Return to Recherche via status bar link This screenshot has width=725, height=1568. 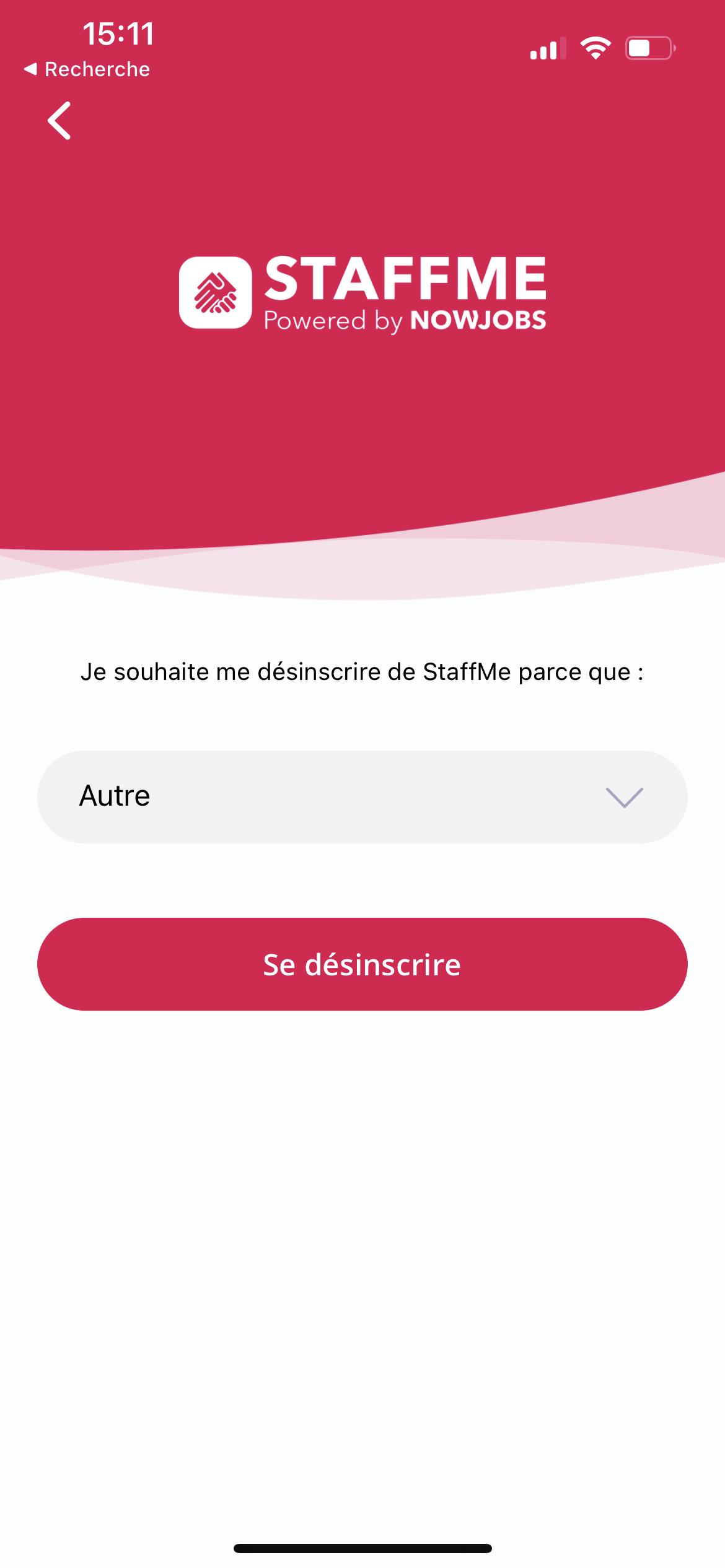click(87, 69)
